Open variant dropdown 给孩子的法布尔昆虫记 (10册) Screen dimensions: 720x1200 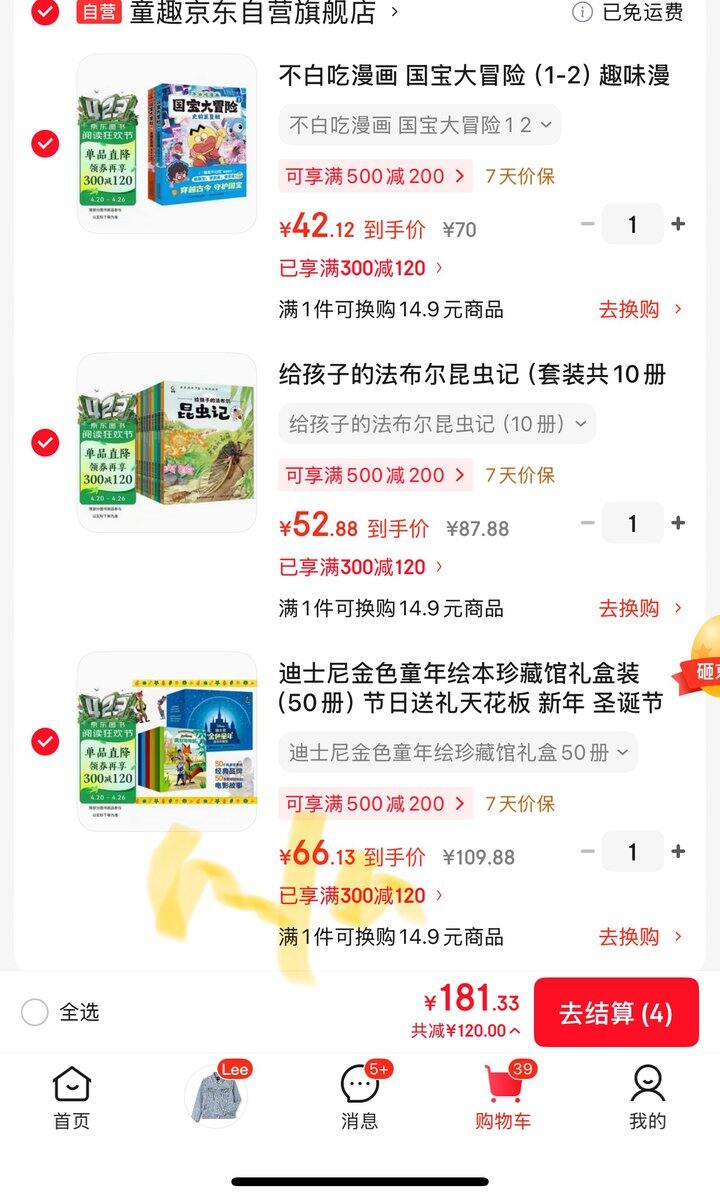point(437,424)
